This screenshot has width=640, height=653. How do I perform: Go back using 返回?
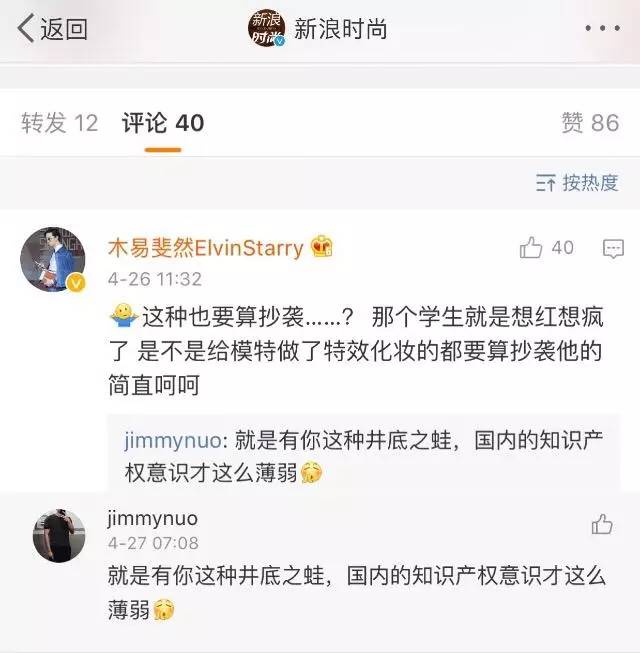(x=53, y=29)
